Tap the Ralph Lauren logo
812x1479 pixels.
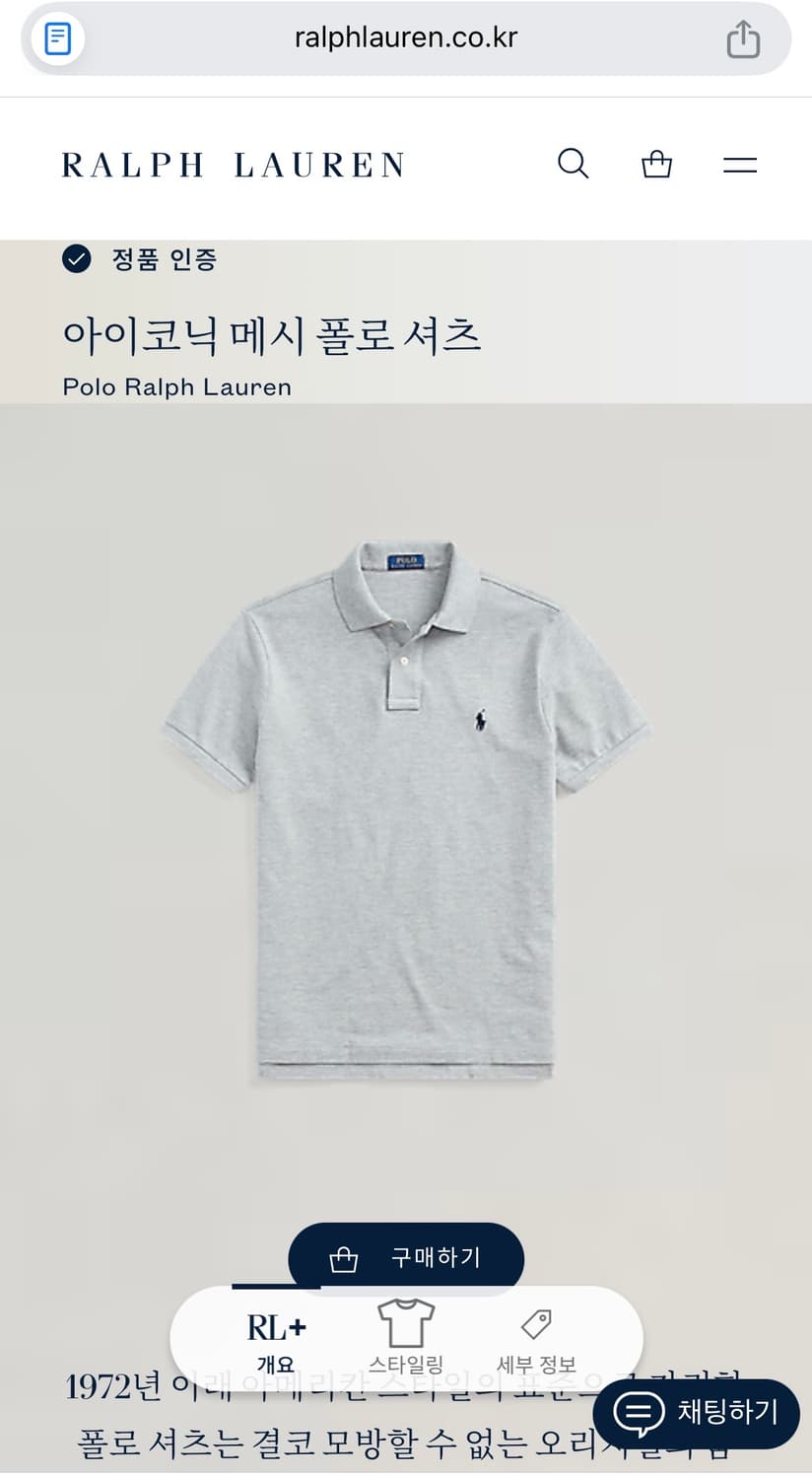pyautogui.click(x=233, y=164)
